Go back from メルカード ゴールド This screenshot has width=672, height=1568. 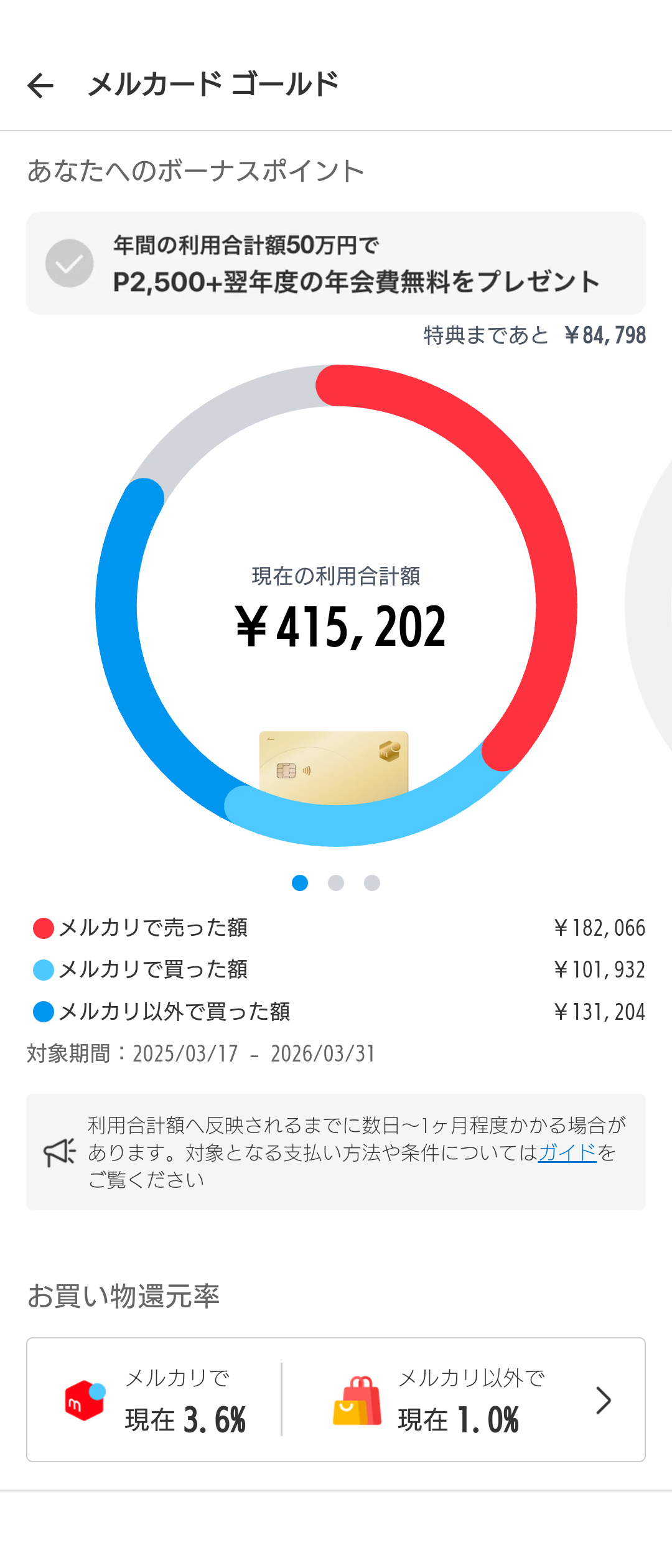41,85
